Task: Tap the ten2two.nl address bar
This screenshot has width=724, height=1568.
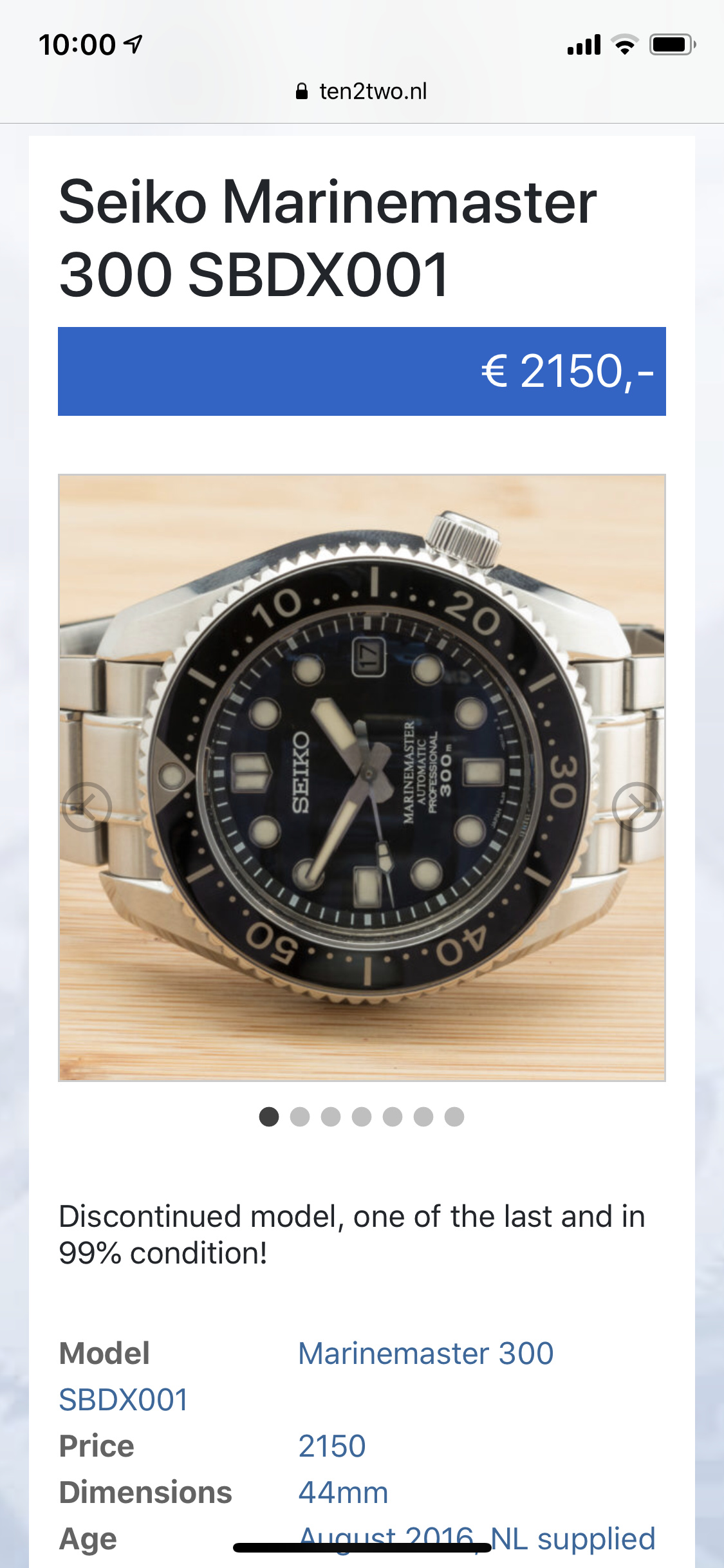Action: pyautogui.click(x=362, y=91)
